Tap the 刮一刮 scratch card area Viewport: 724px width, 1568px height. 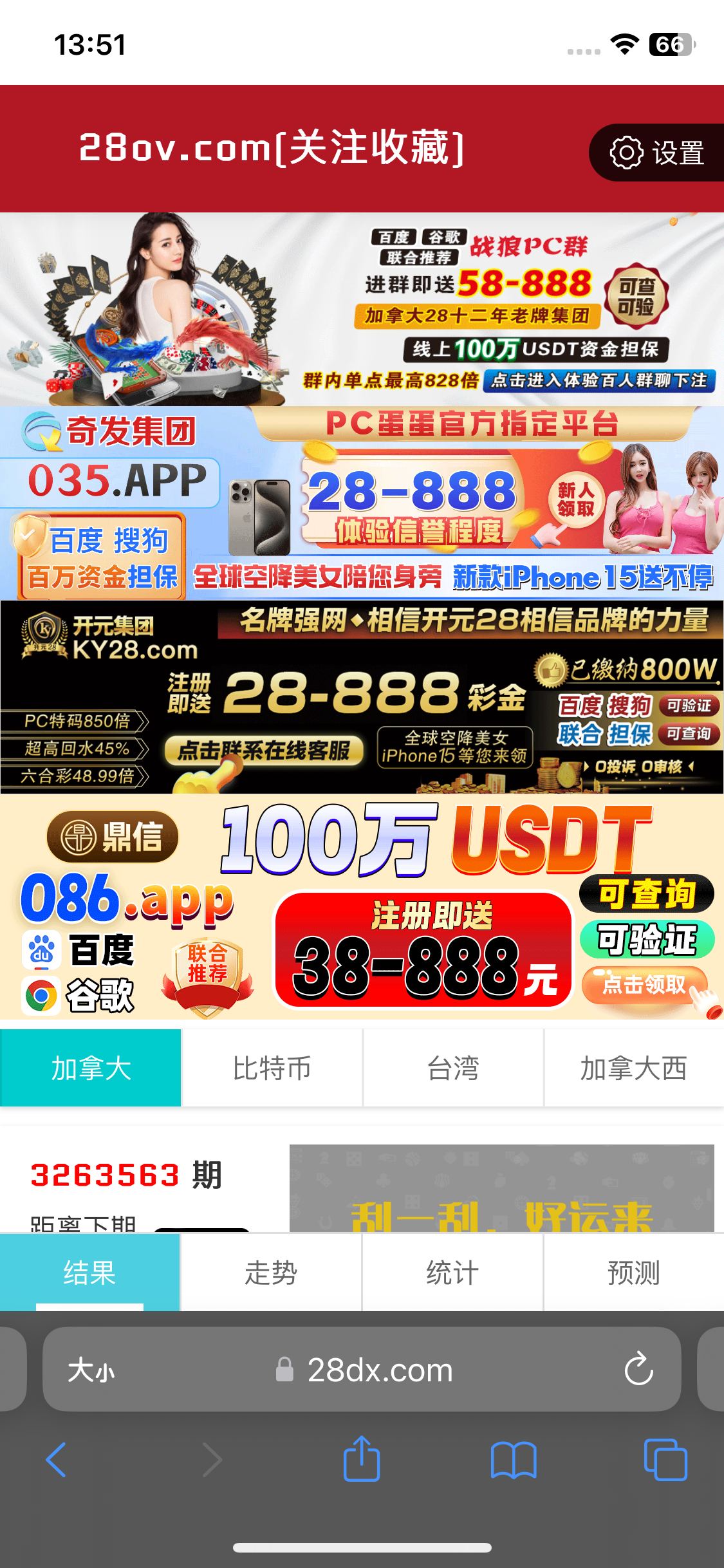501,1190
